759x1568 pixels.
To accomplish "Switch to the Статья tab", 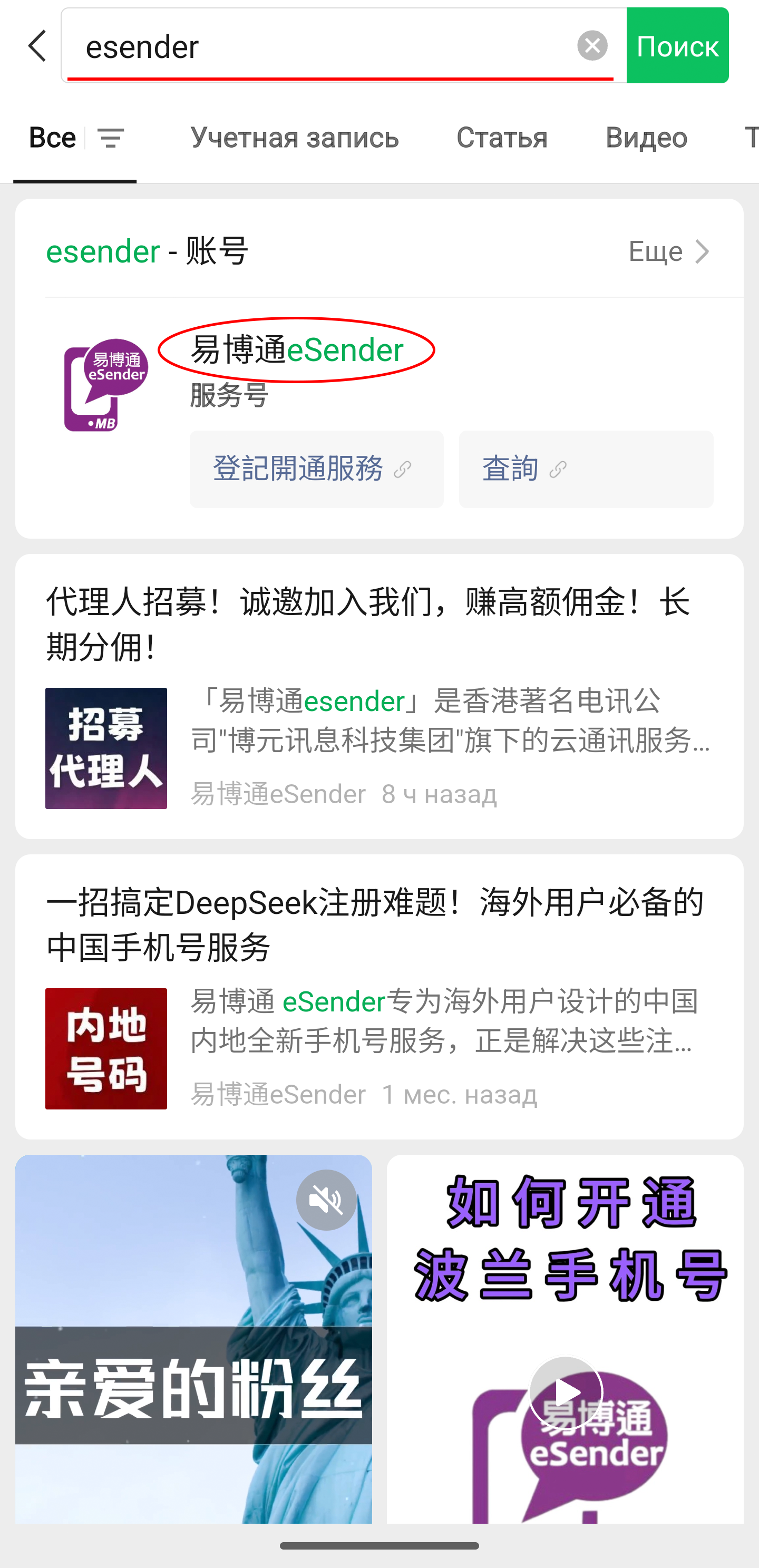I will pos(502,138).
